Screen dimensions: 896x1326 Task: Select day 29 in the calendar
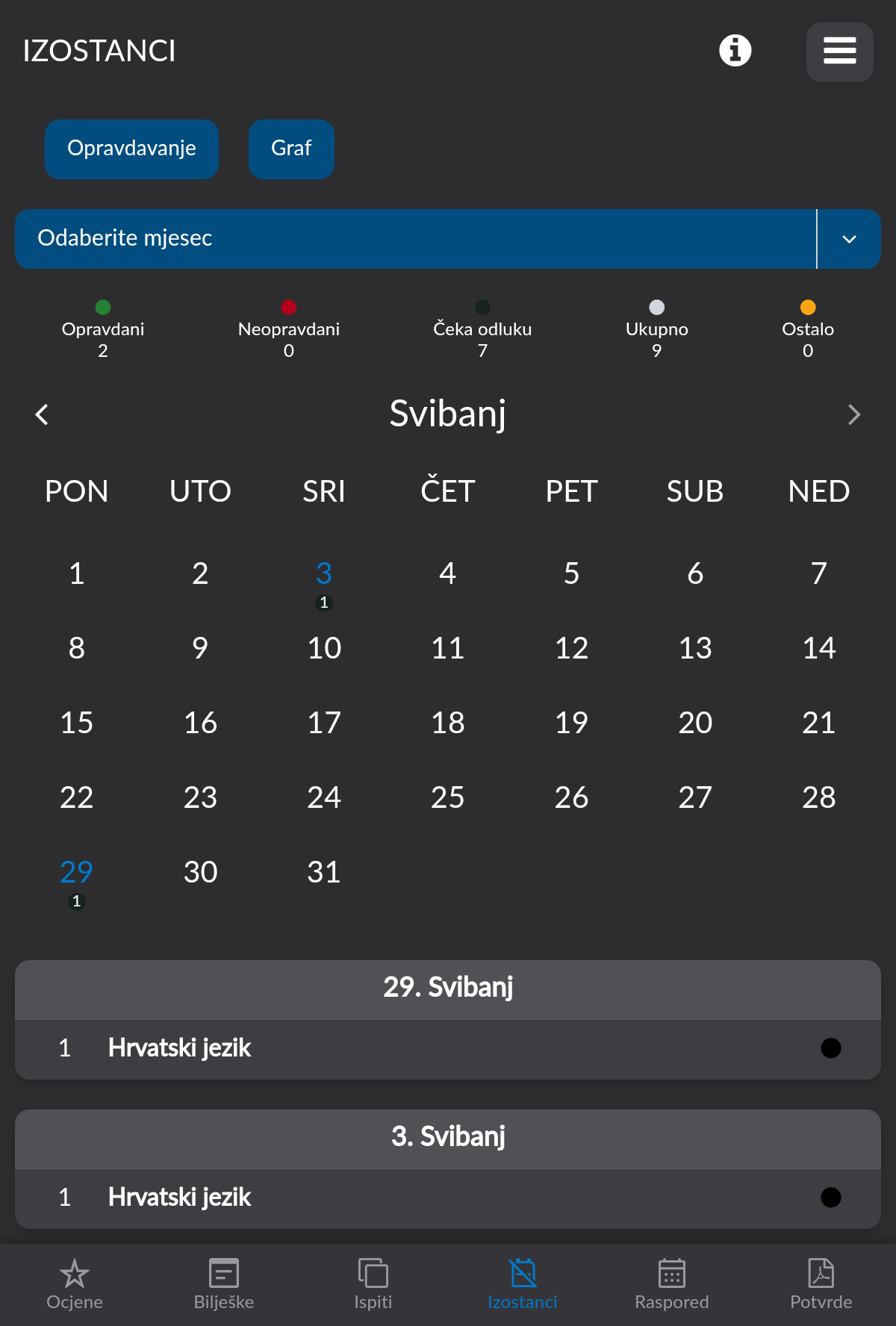[75, 871]
